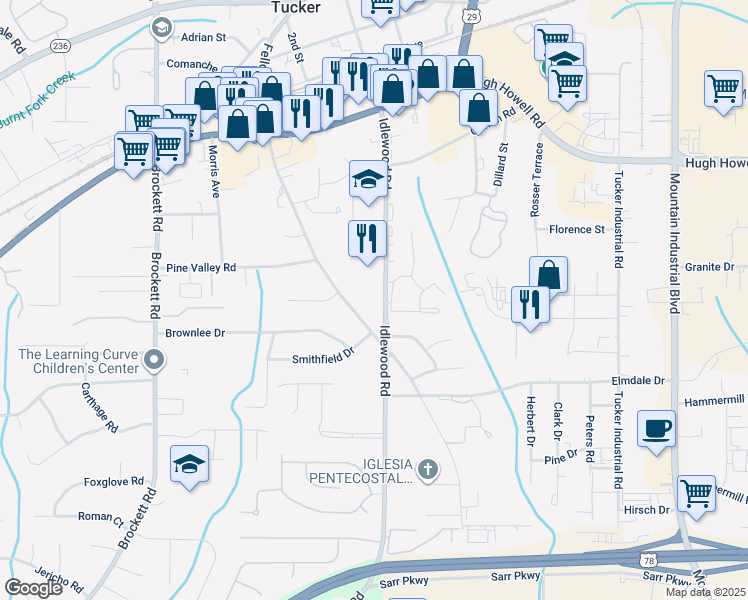Select the shopping bag marker near Rosser Terrace
Screen dimensions: 748x600
pos(548,275)
